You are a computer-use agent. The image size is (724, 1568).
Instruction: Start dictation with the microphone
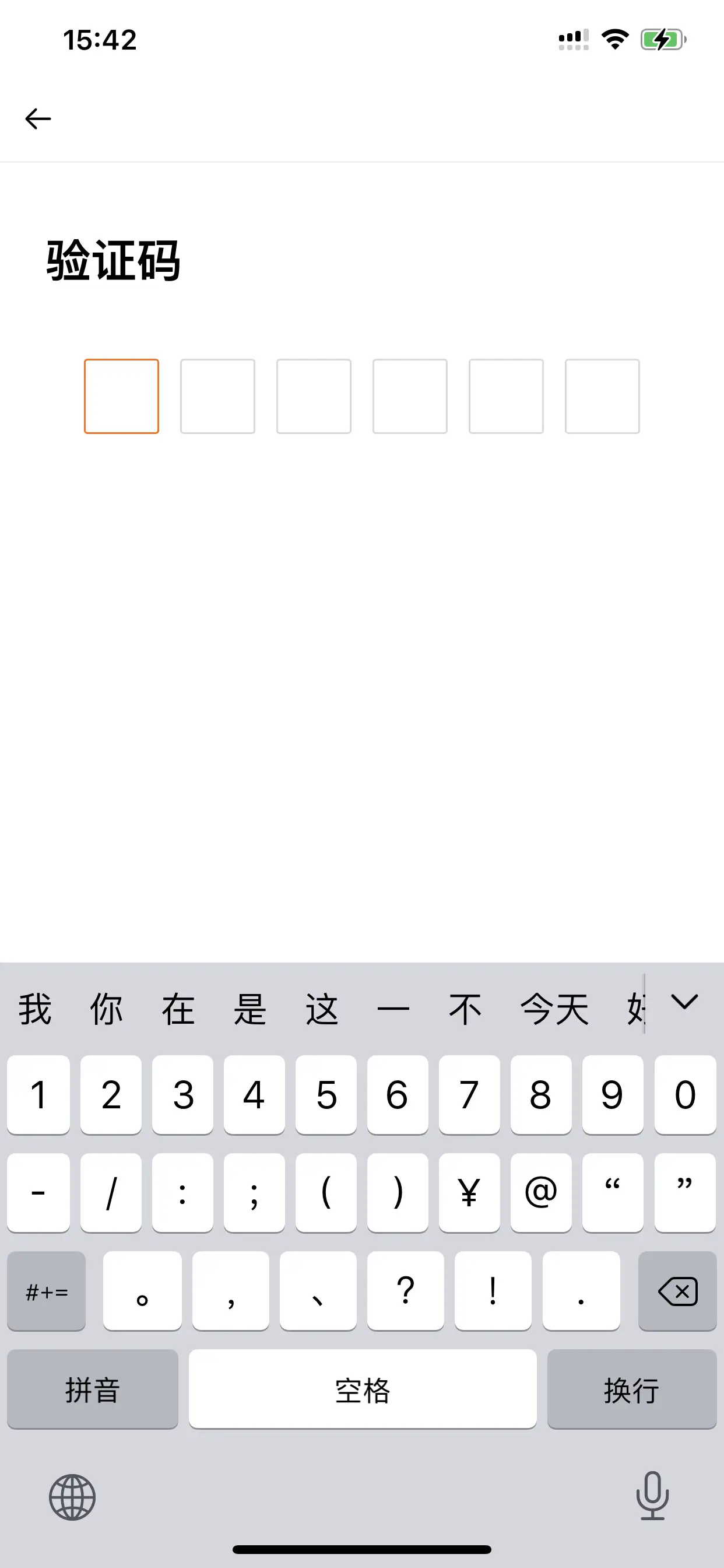point(652,1496)
